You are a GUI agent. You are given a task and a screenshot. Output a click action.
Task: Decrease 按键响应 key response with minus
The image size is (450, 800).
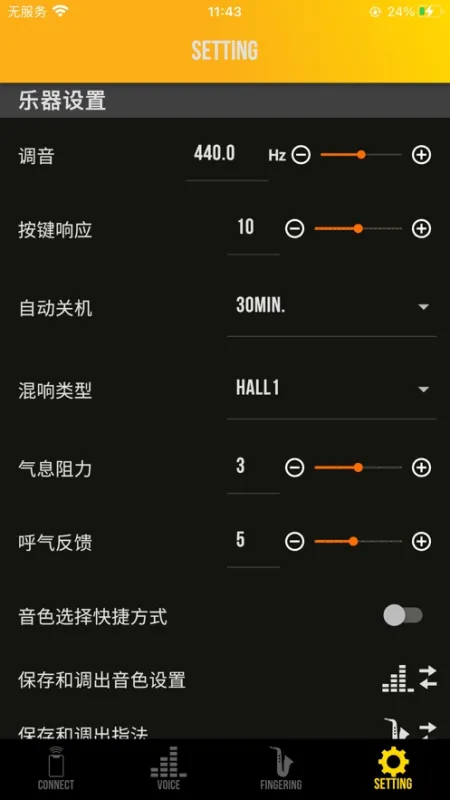click(x=294, y=229)
